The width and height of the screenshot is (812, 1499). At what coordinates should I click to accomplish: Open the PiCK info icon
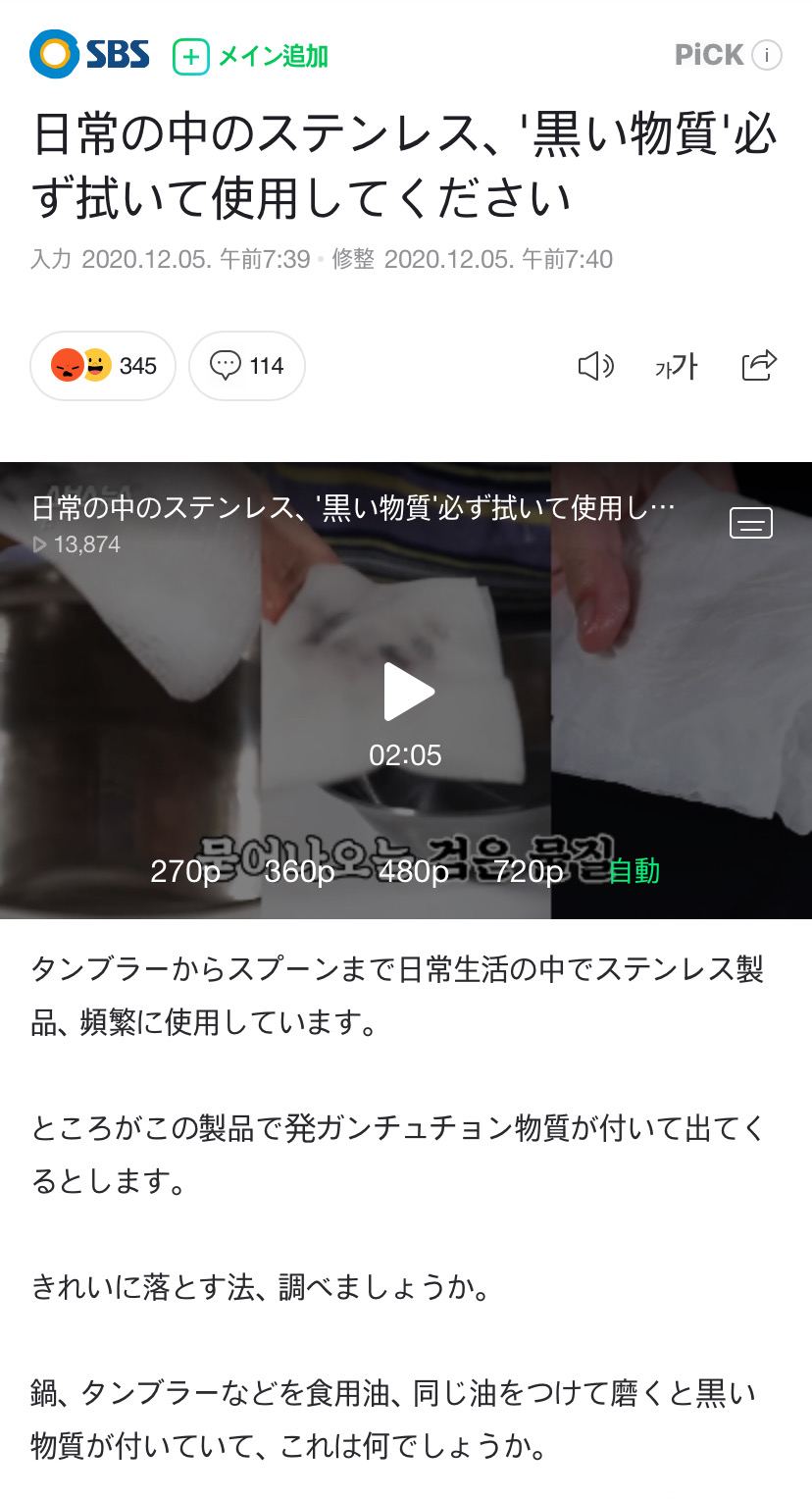point(767,55)
